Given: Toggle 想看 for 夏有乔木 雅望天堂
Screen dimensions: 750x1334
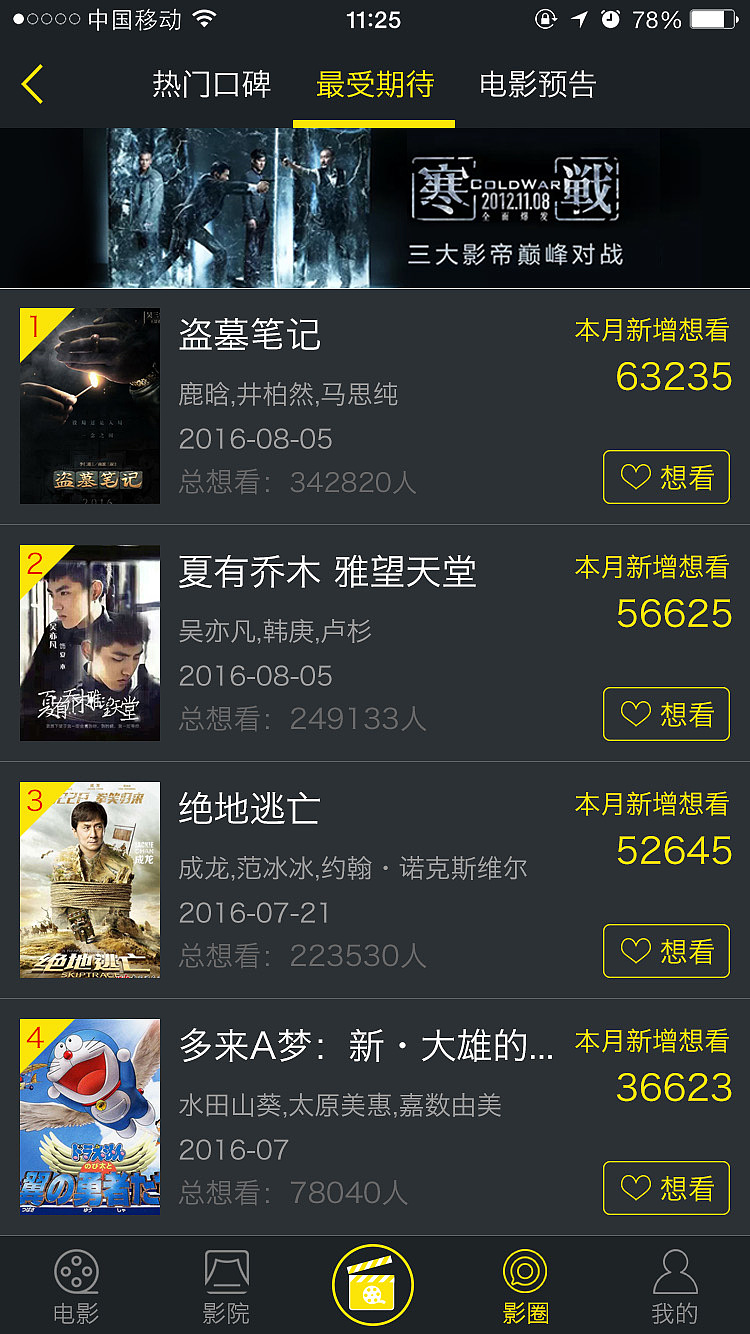Looking at the screenshot, I should (666, 714).
